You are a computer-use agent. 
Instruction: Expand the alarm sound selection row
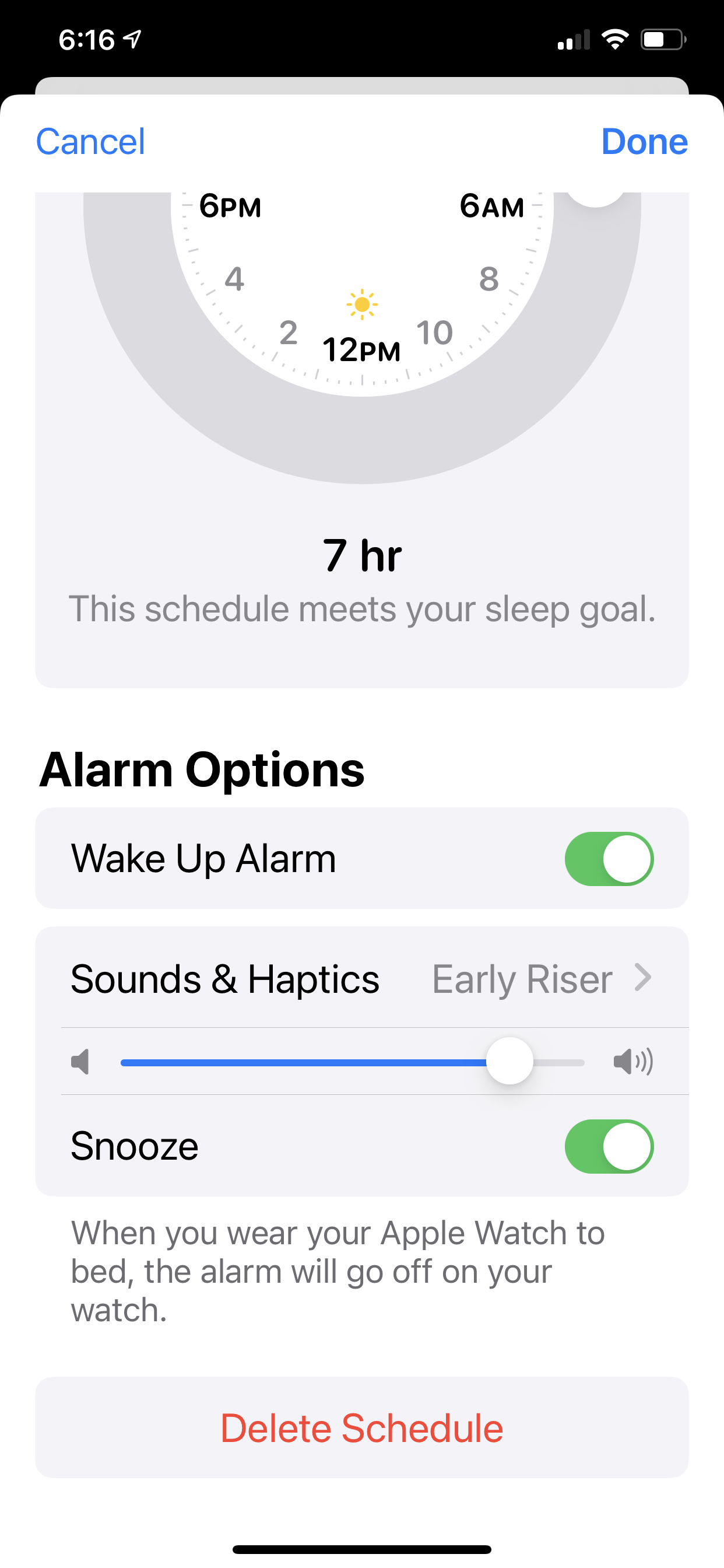[362, 979]
